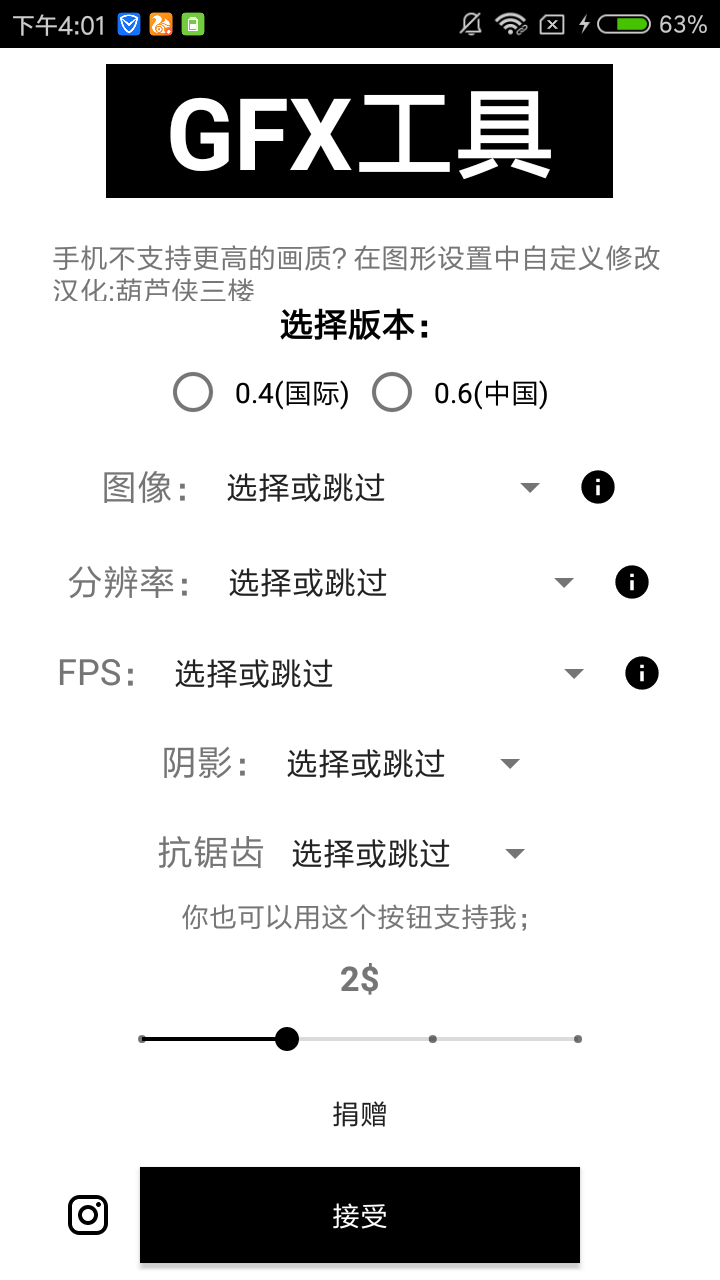Screen dimensions: 720x1280
Task: Select the 0.6(中国) version radio button
Action: tap(392, 392)
